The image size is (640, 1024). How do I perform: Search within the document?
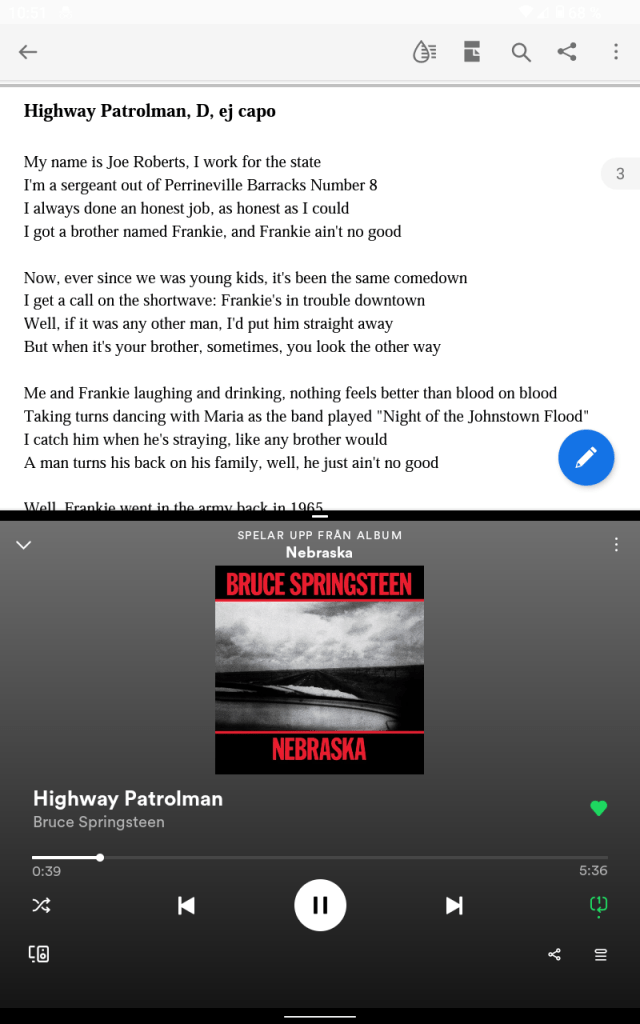pos(521,52)
